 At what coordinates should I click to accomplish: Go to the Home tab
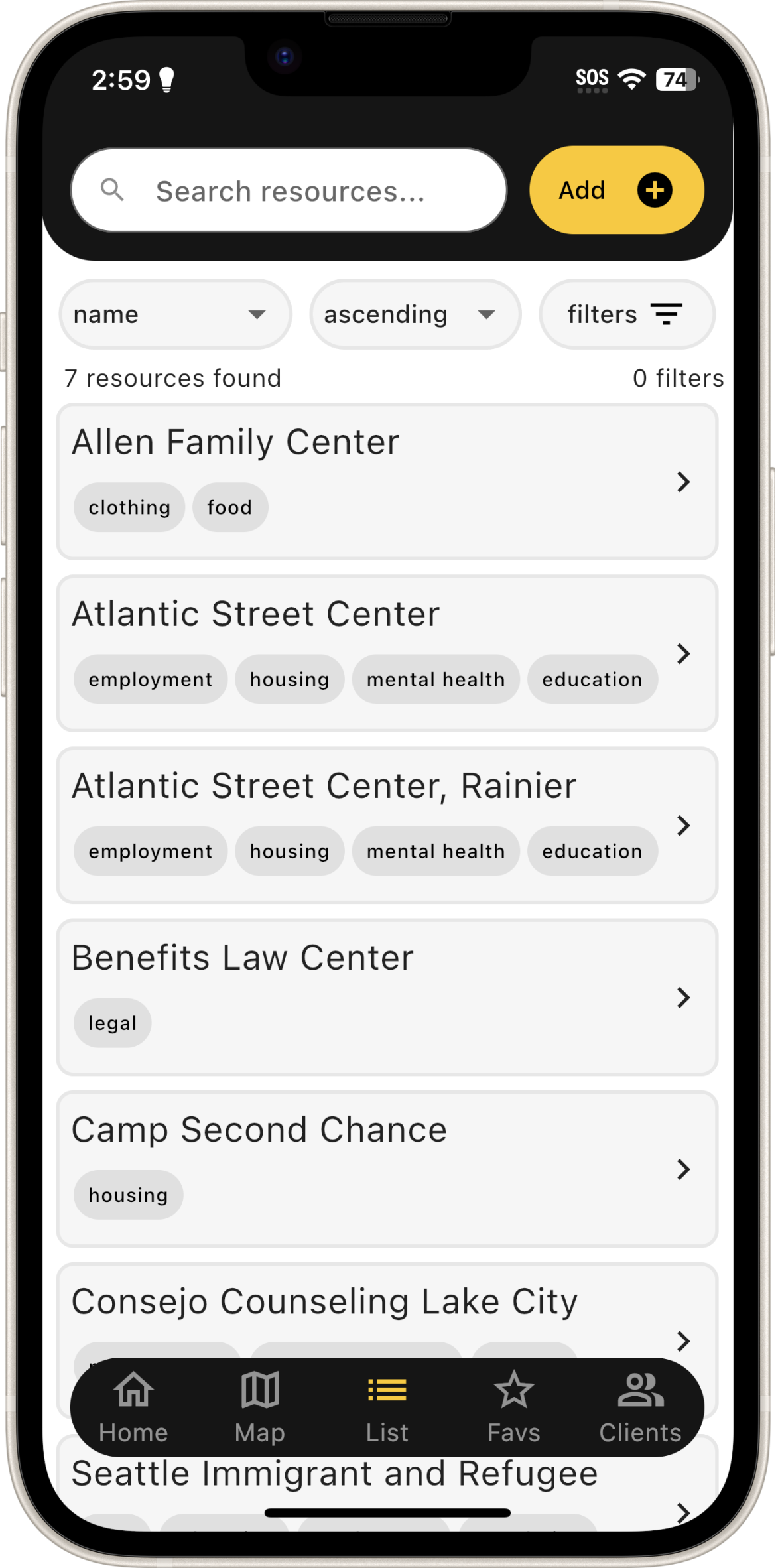tap(133, 1406)
